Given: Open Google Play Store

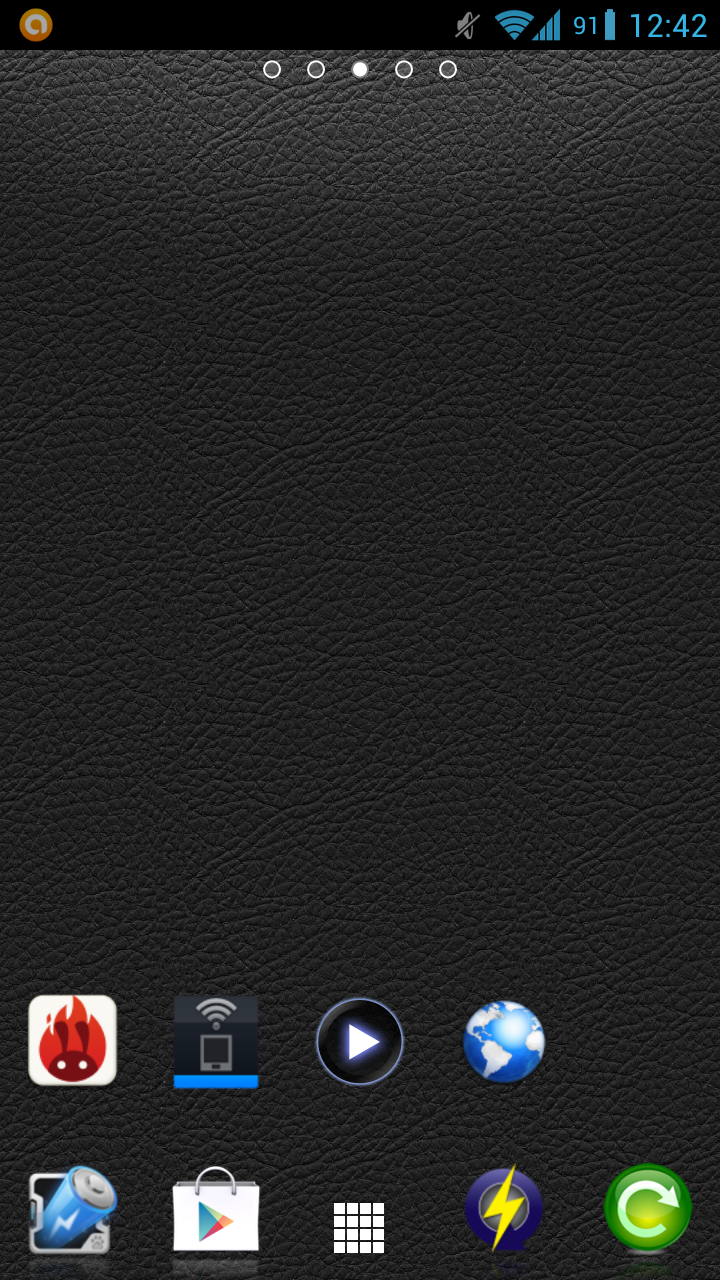Looking at the screenshot, I should (216, 1212).
